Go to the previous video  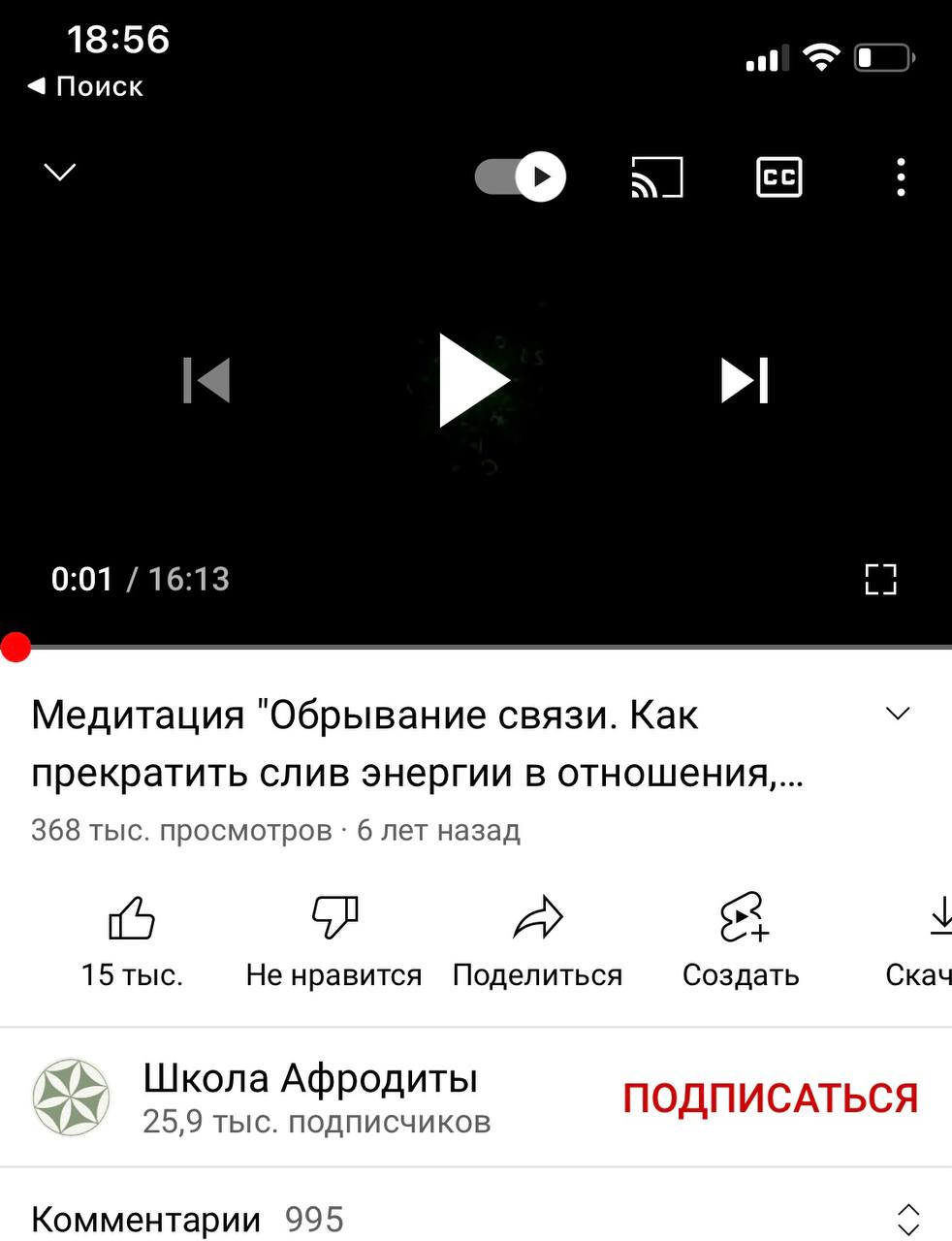point(206,380)
